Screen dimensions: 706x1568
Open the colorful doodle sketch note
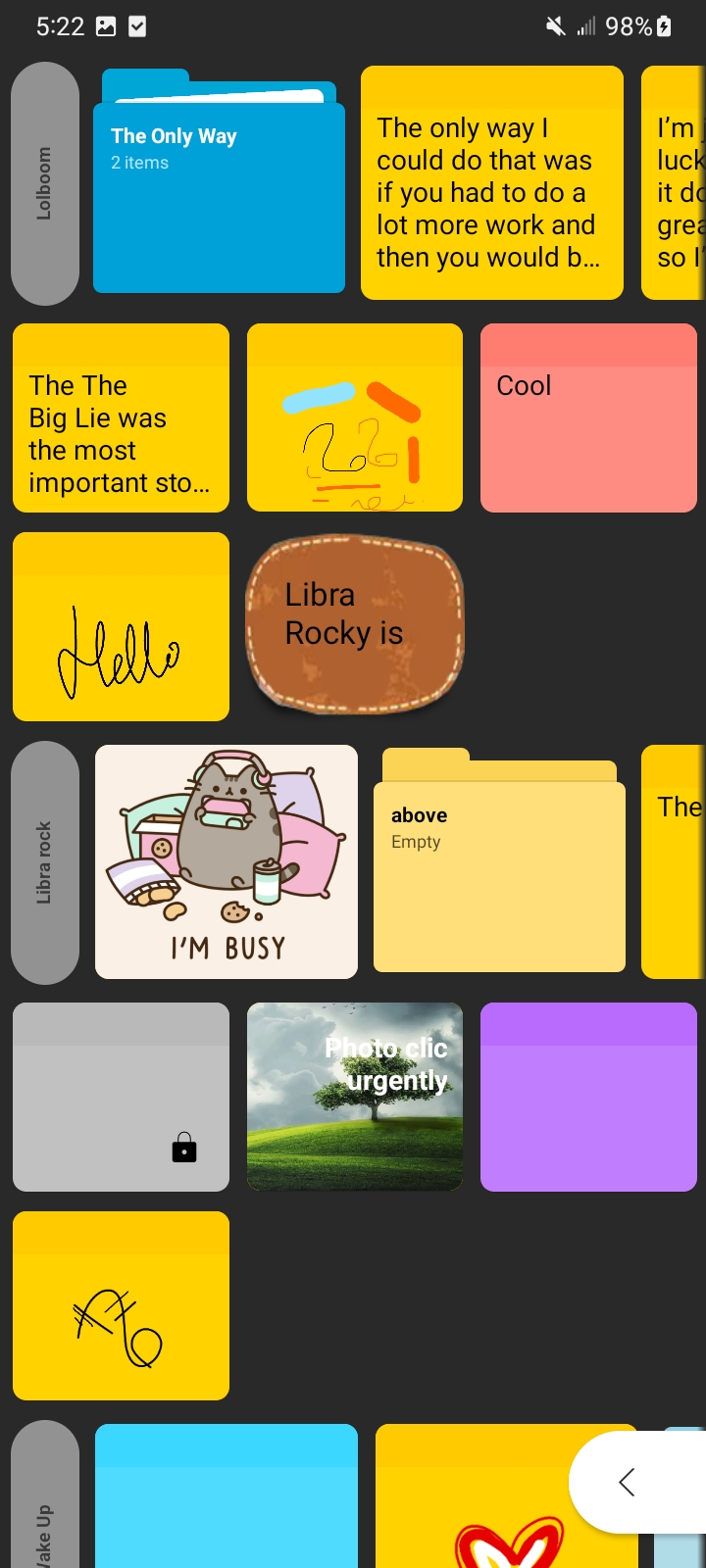pyautogui.click(x=354, y=418)
